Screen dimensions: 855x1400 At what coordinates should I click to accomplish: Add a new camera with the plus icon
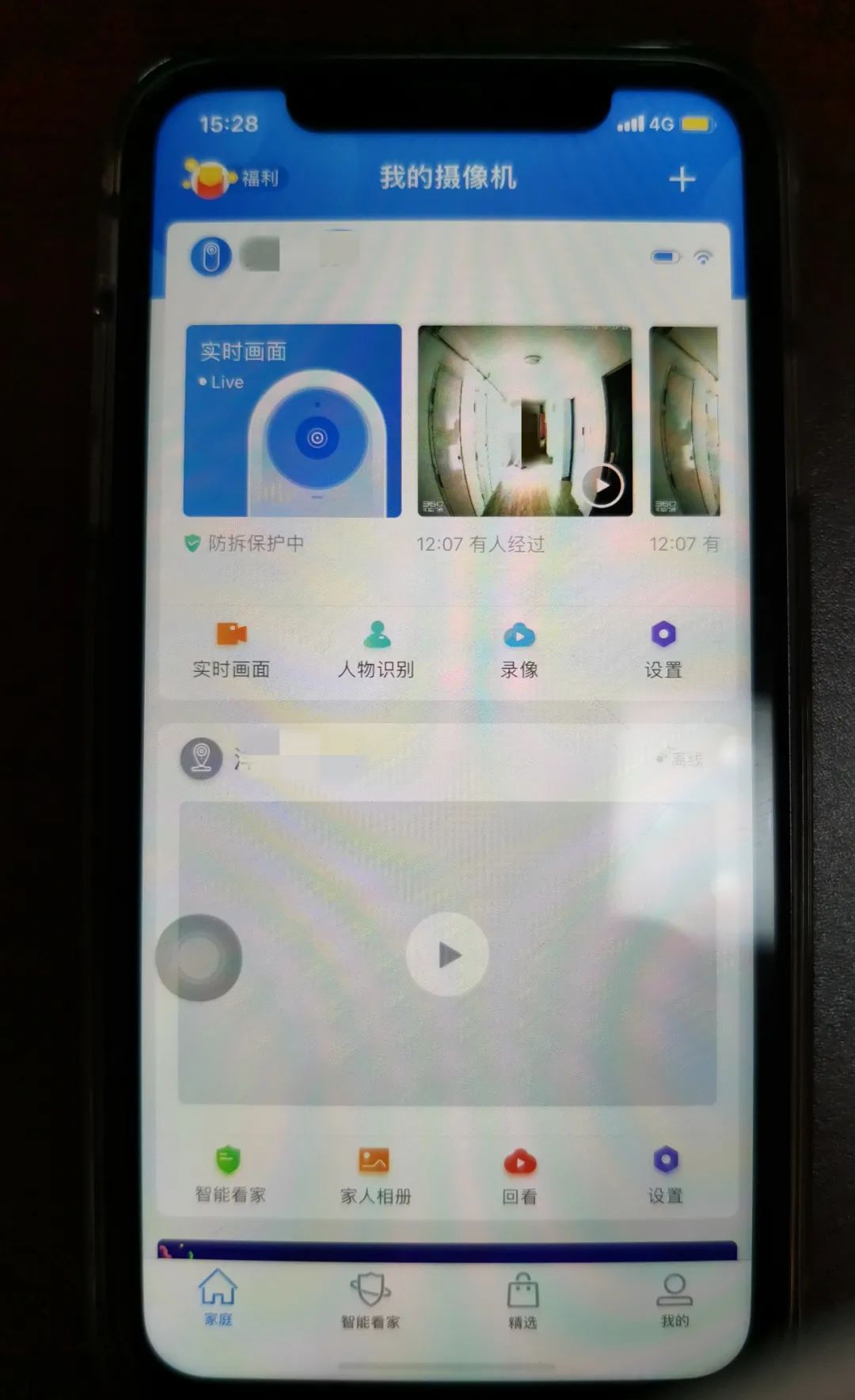682,179
